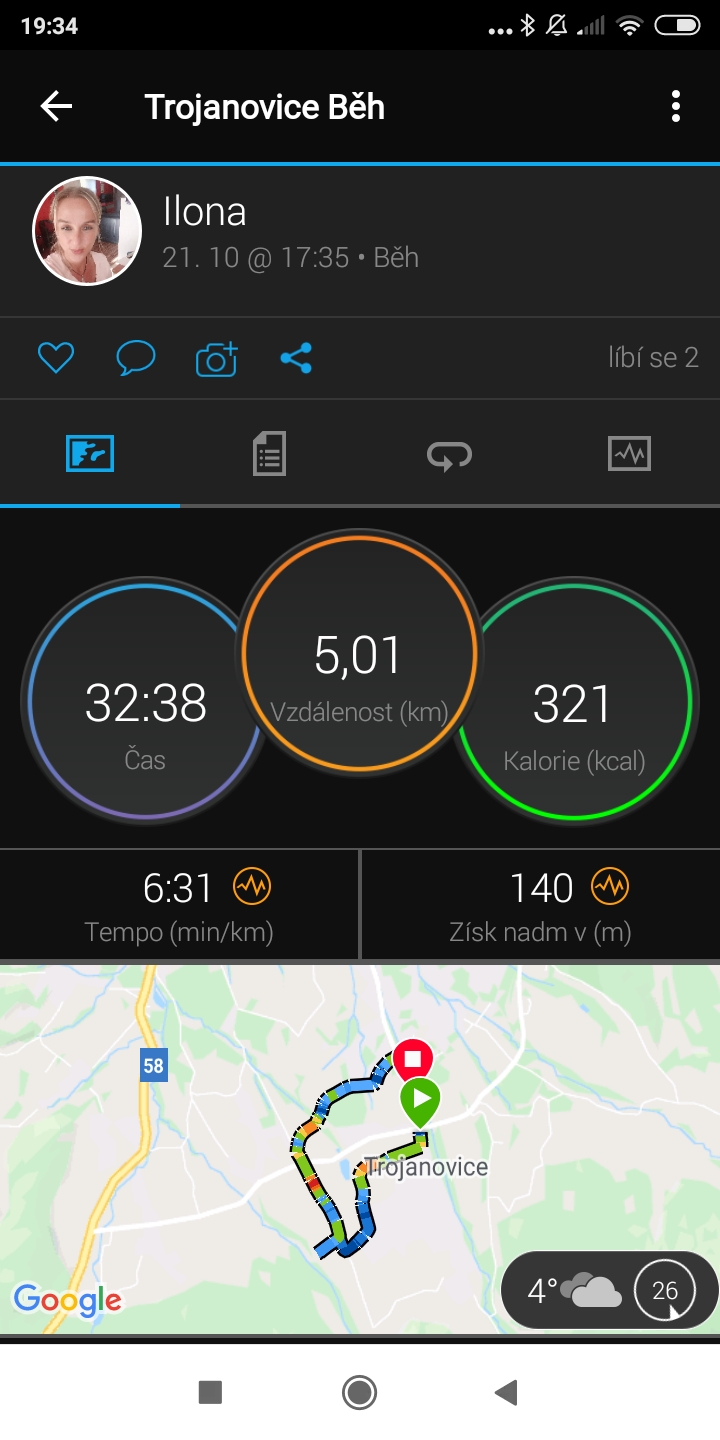Tap the system home button
Image resolution: width=720 pixels, height=1440 pixels.
[x=359, y=1392]
